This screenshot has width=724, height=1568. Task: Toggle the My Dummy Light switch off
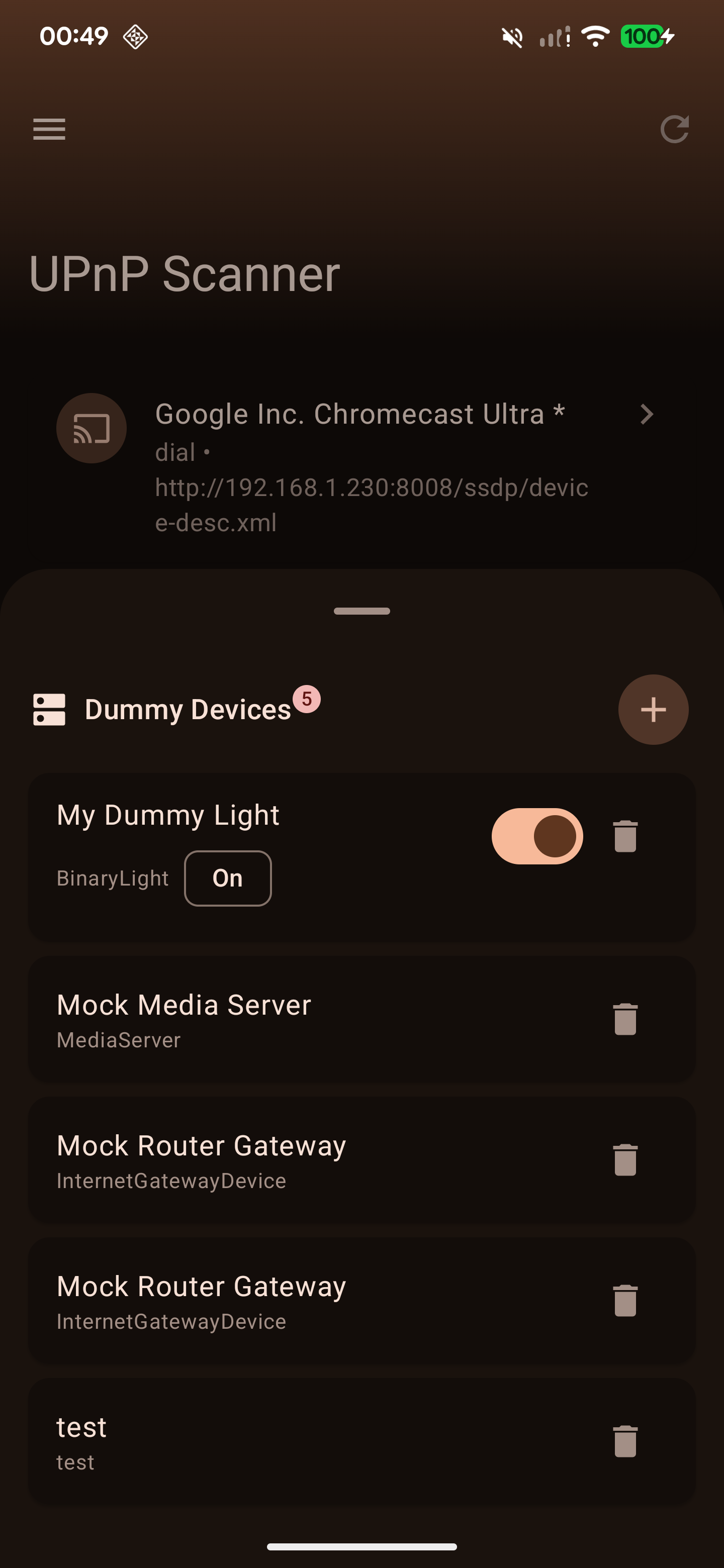tap(537, 836)
